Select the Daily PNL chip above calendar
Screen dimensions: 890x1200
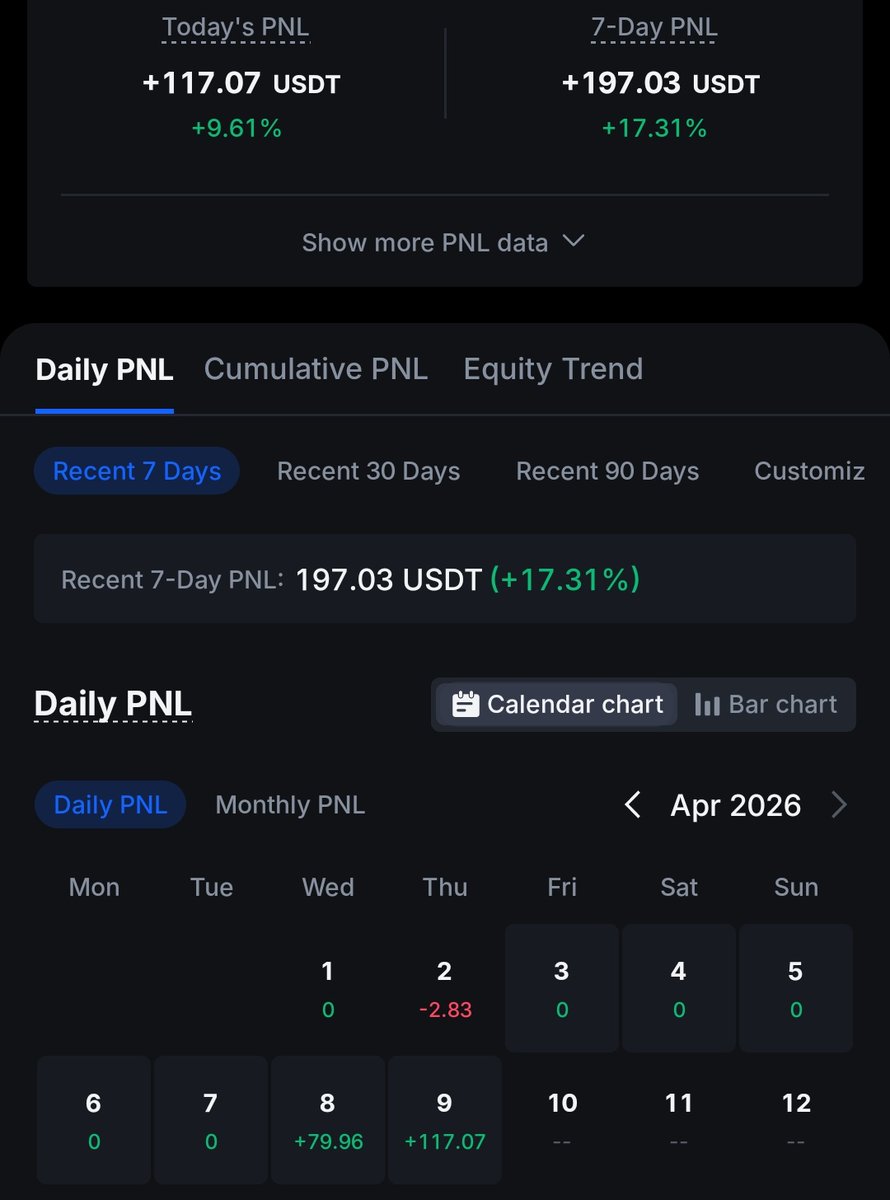coord(110,804)
